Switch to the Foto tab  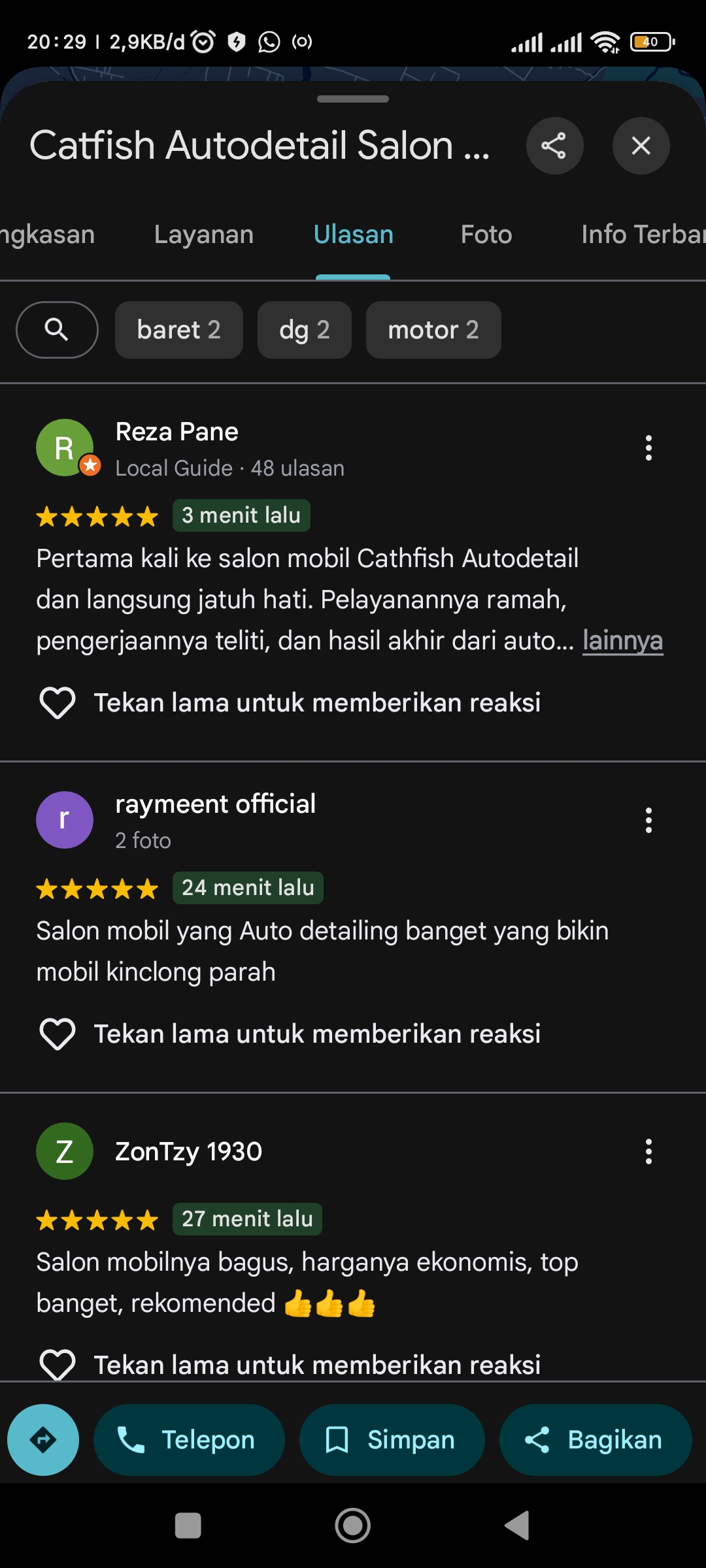(x=486, y=235)
